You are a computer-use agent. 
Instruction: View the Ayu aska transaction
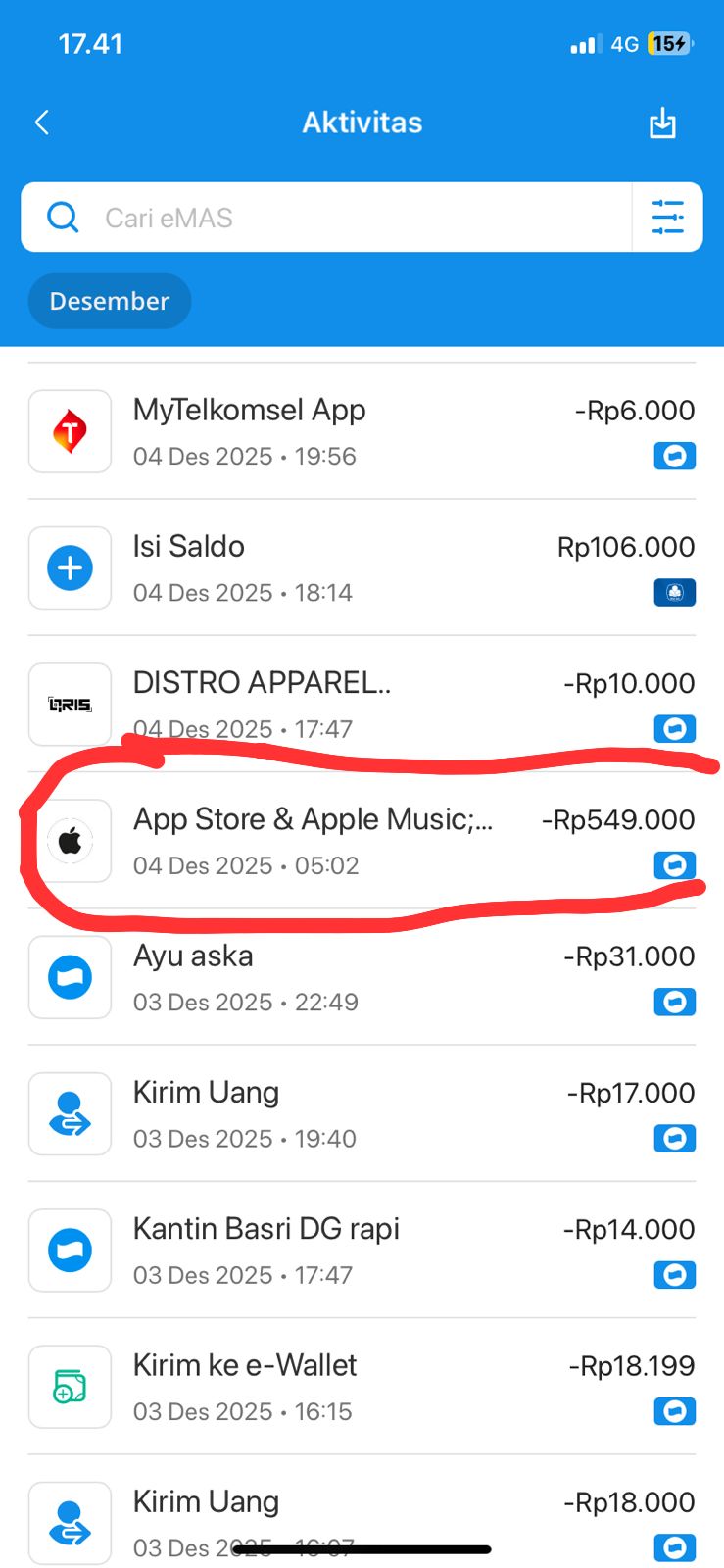[x=362, y=977]
